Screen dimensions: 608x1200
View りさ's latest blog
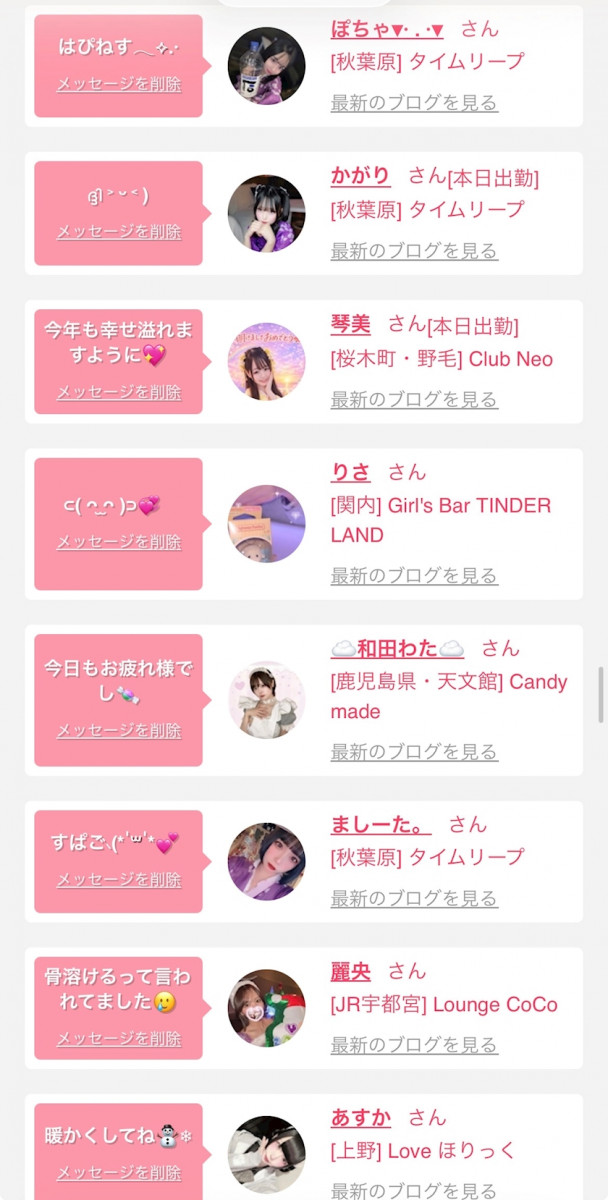tap(414, 575)
